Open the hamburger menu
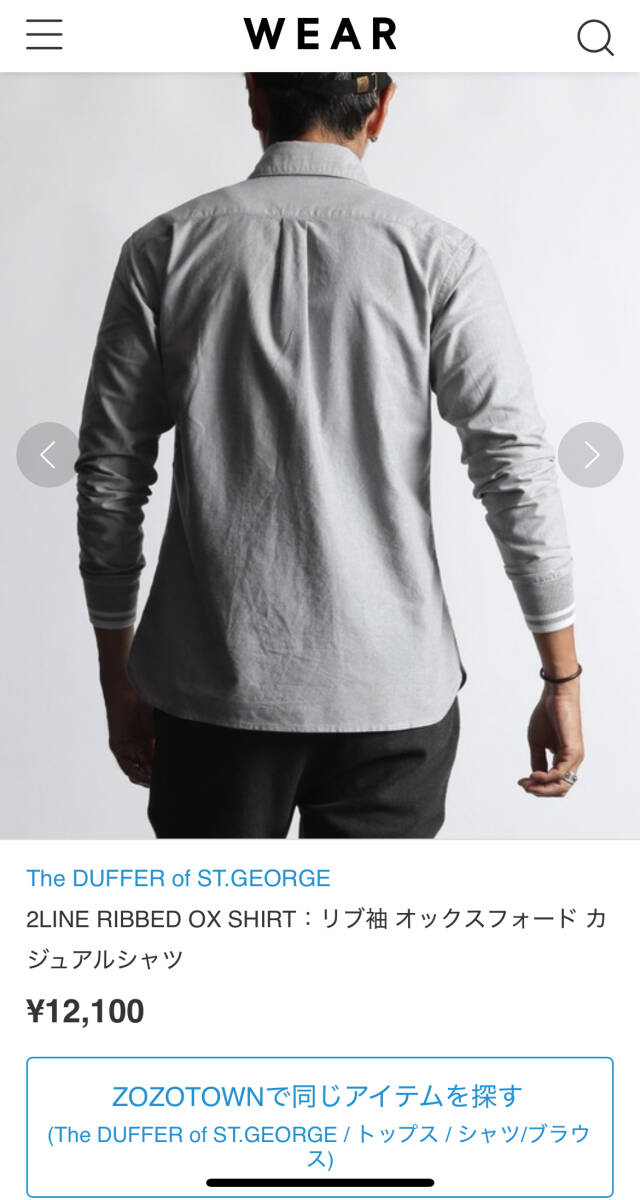Screen dimensions: 640x1200 click(x=44, y=35)
